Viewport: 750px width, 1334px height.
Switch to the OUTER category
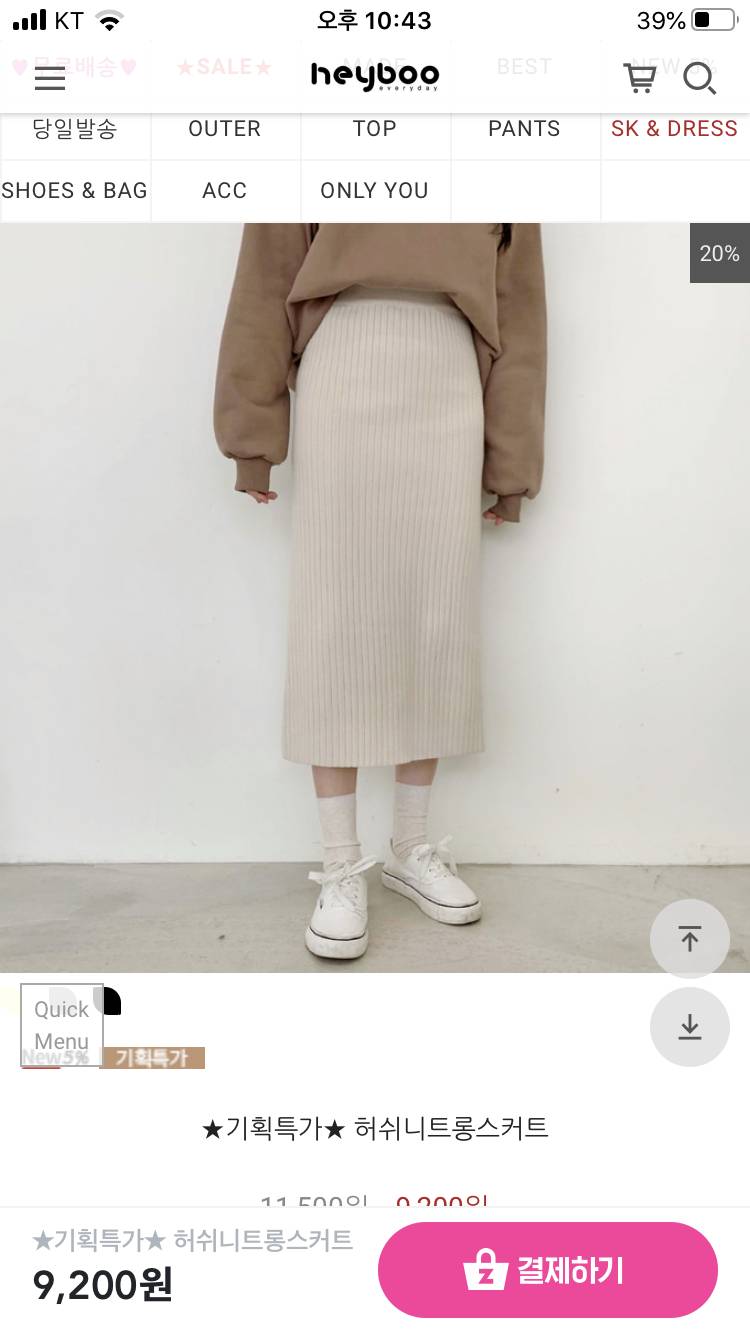point(225,129)
